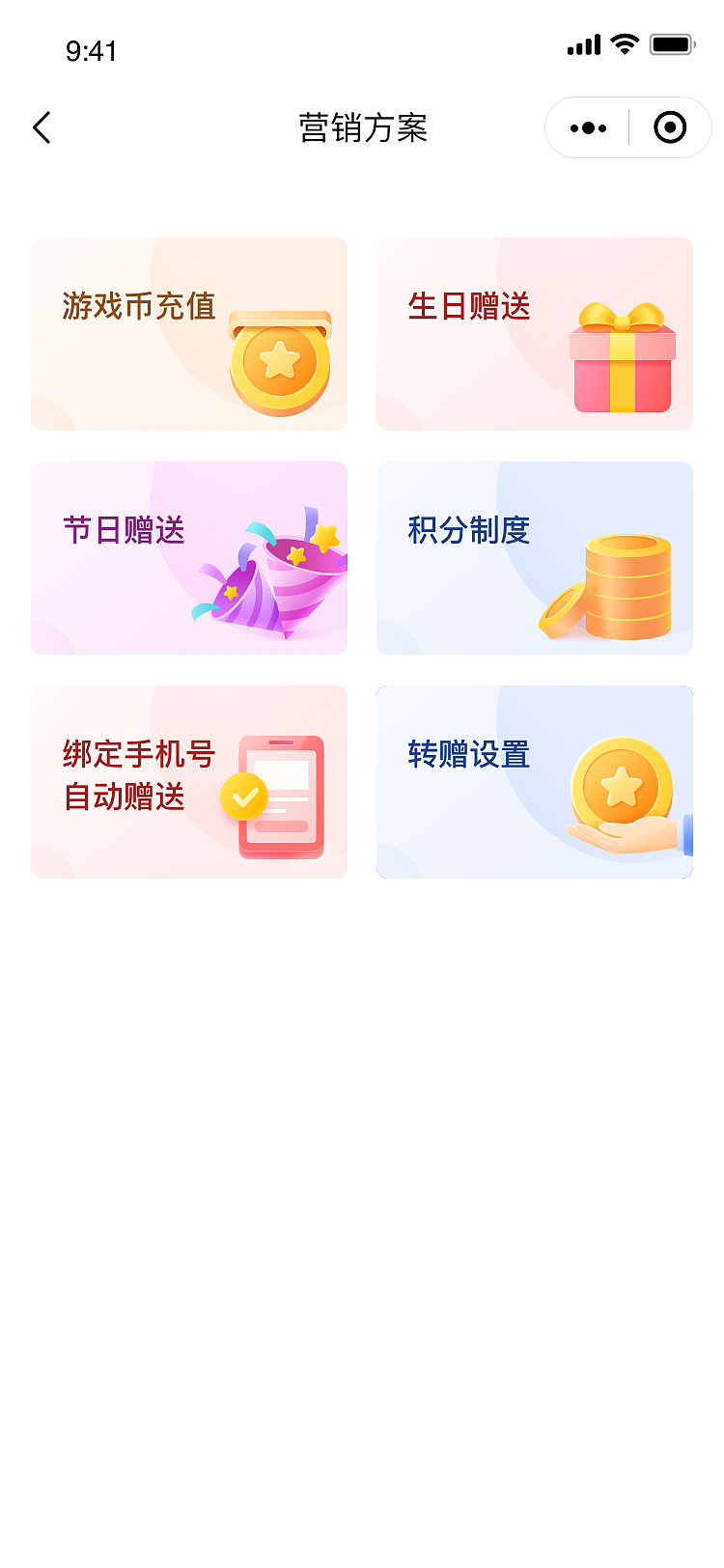Viewport: 724px width, 1568px height.
Task: Open the 游戏币充值 card
Action: [x=188, y=333]
